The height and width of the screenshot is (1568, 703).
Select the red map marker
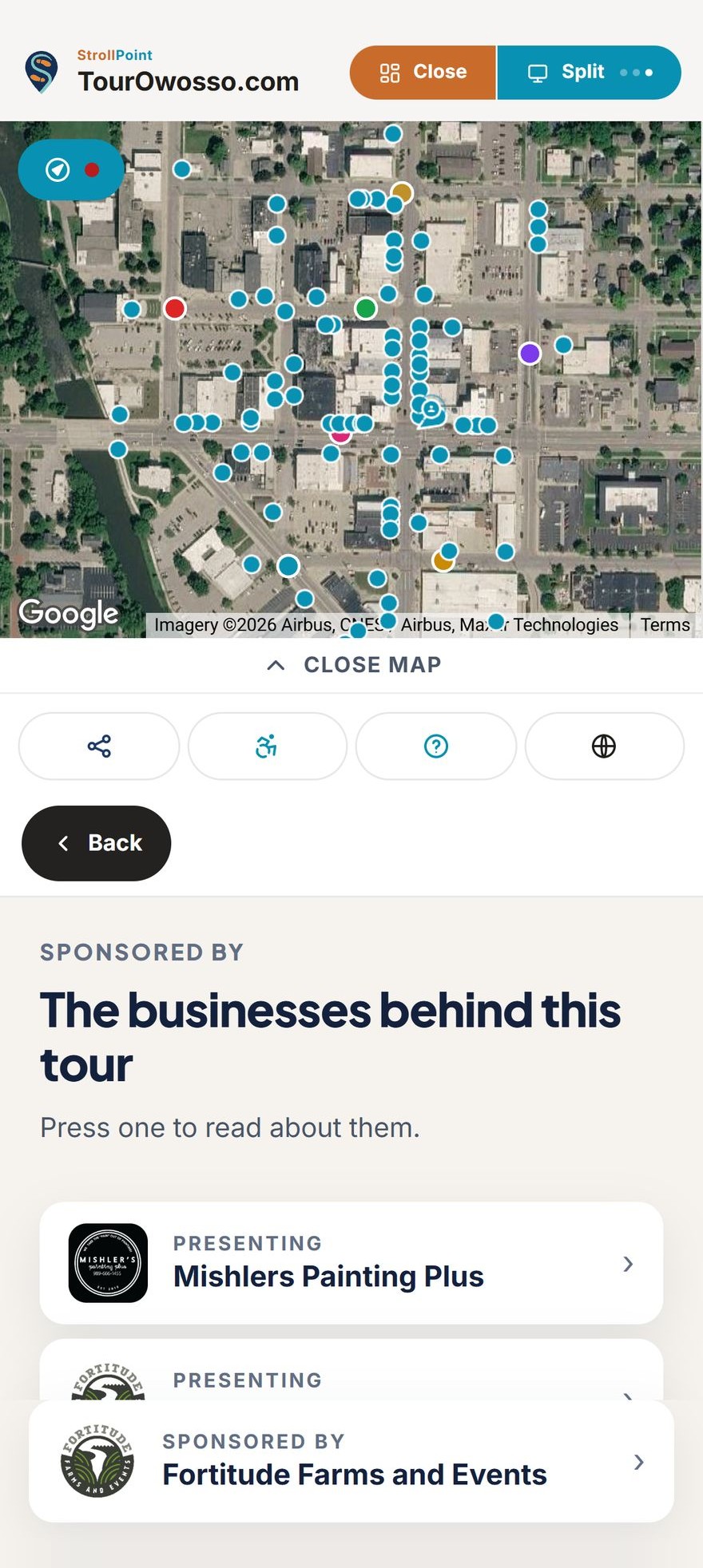click(175, 308)
